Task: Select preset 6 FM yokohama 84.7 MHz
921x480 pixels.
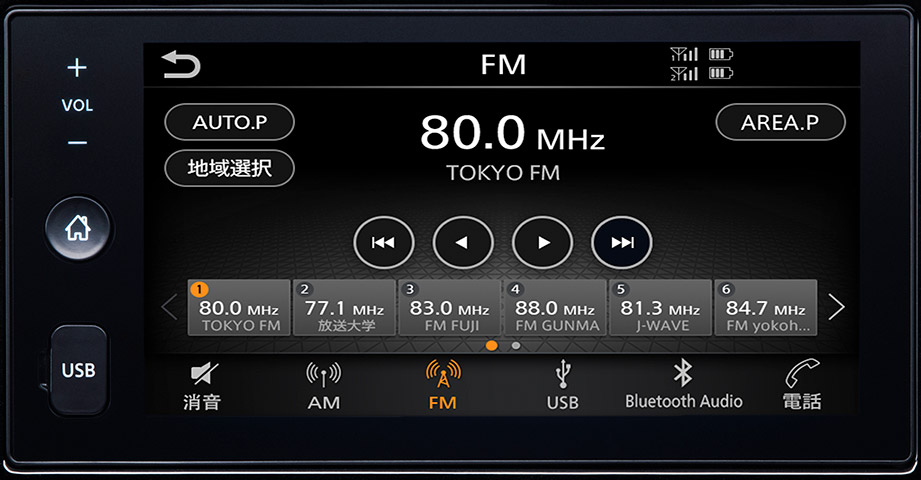Action: coord(765,308)
